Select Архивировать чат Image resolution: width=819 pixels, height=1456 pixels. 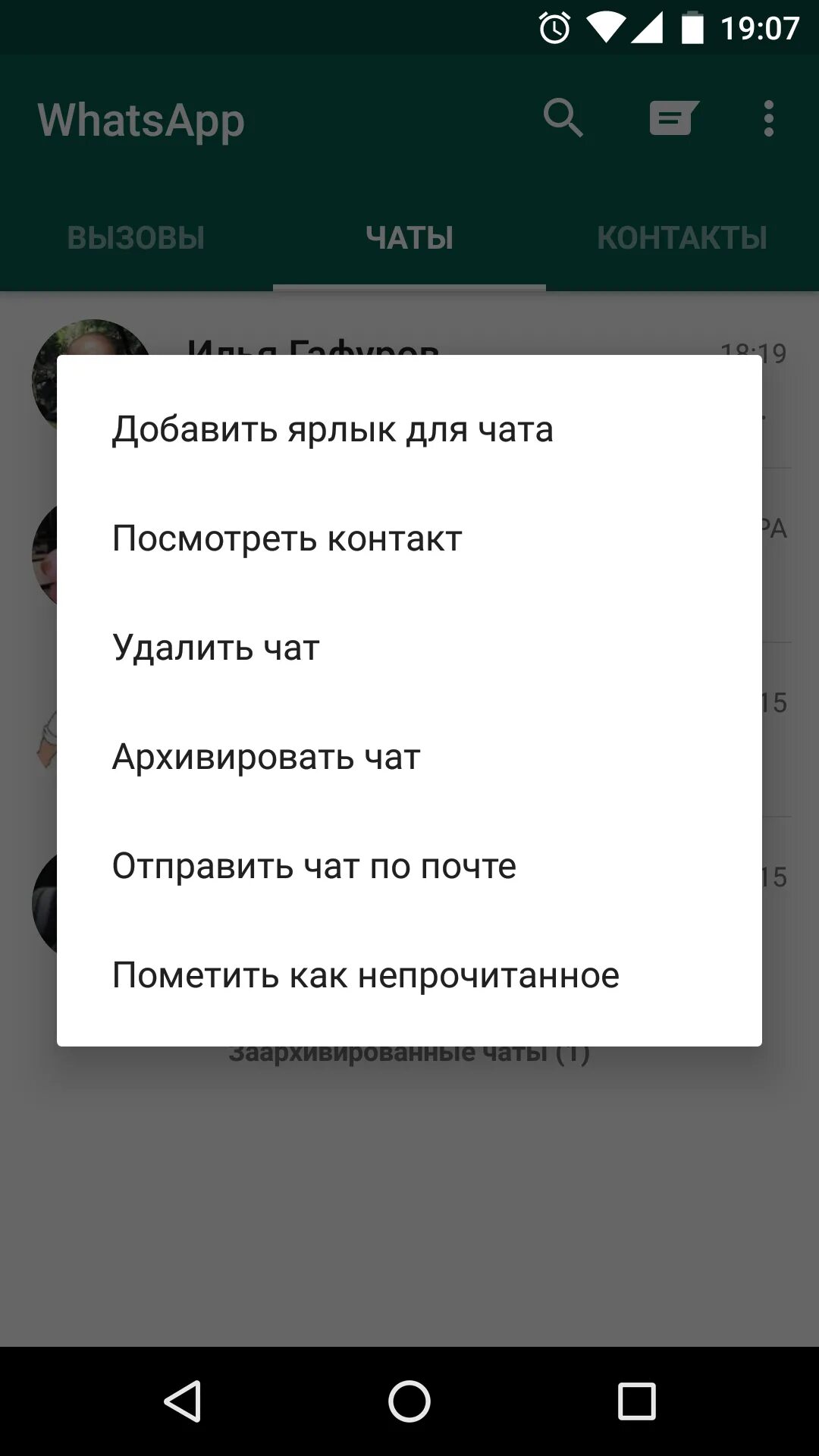point(409,757)
